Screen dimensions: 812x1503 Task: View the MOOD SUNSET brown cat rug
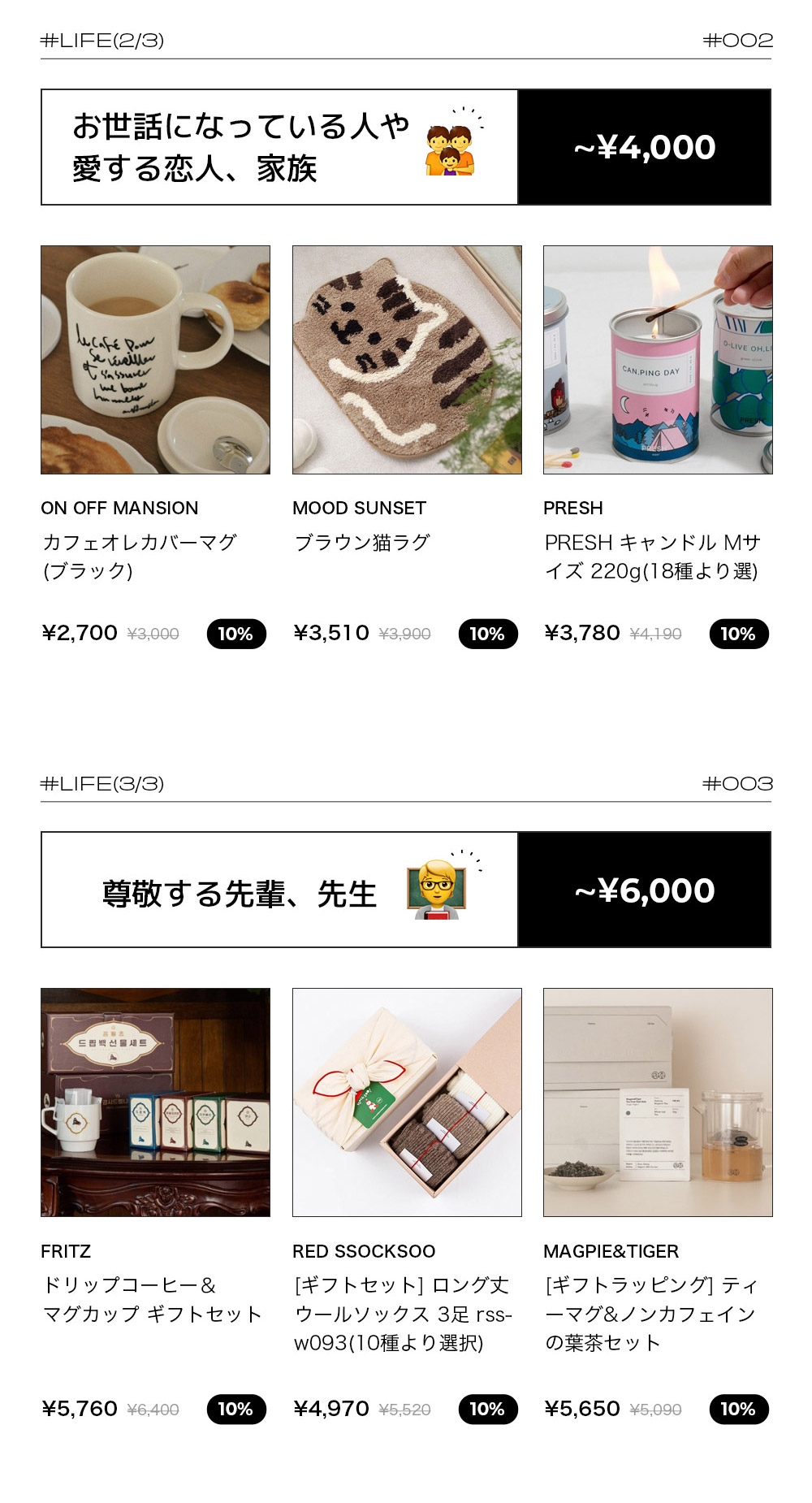click(x=407, y=360)
